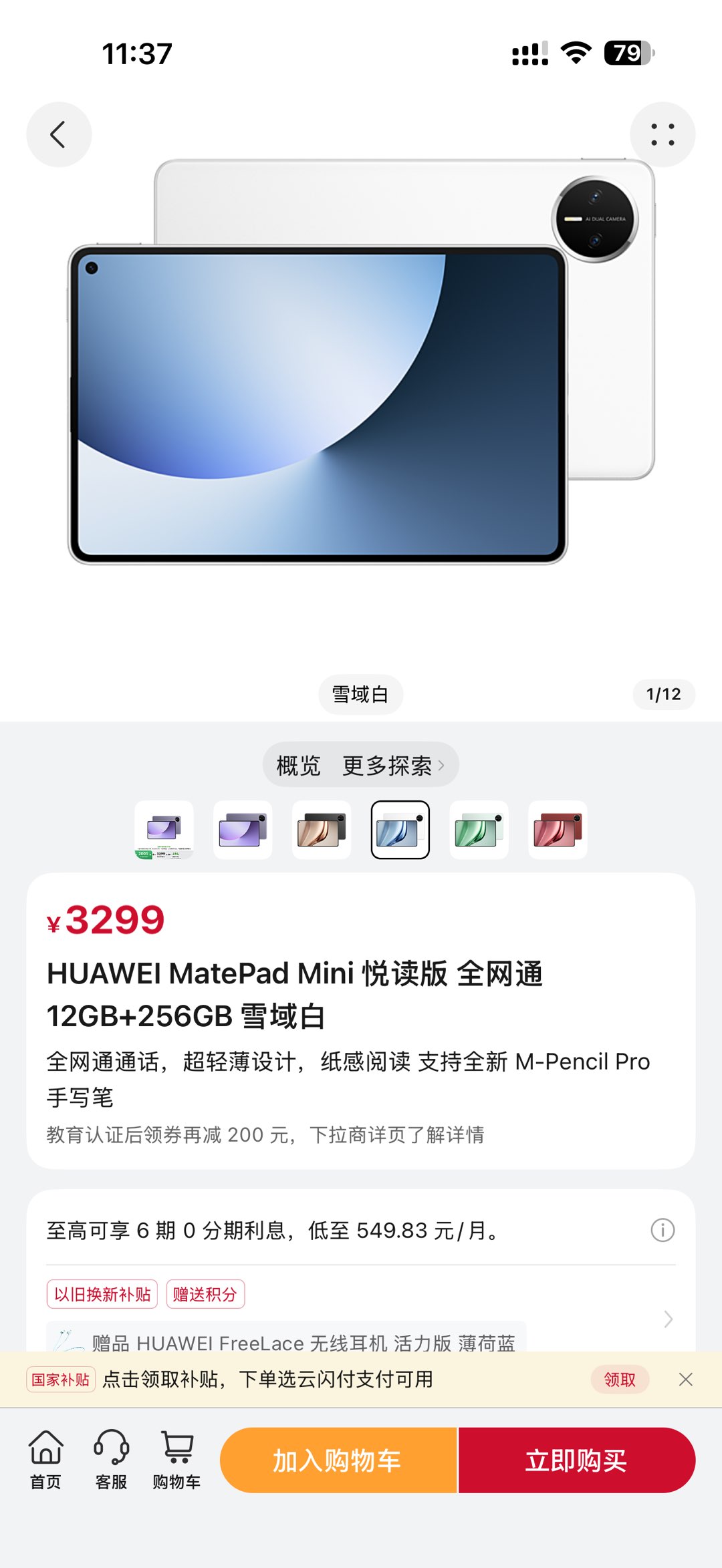This screenshot has width=722, height=1568.
Task: Select the purple tablet thumbnail with price banner
Action: tap(164, 830)
